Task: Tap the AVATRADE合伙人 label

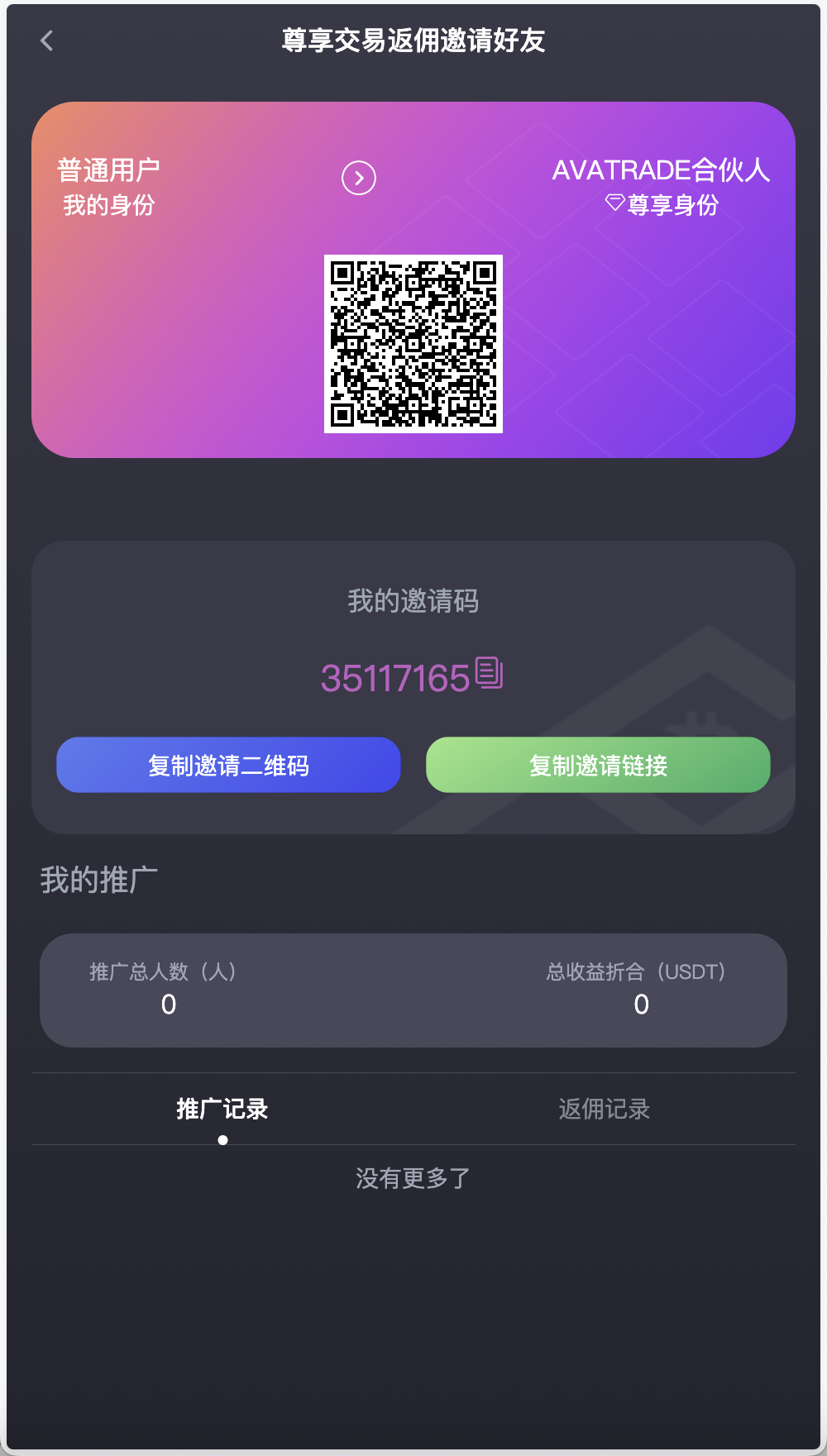Action: (662, 171)
